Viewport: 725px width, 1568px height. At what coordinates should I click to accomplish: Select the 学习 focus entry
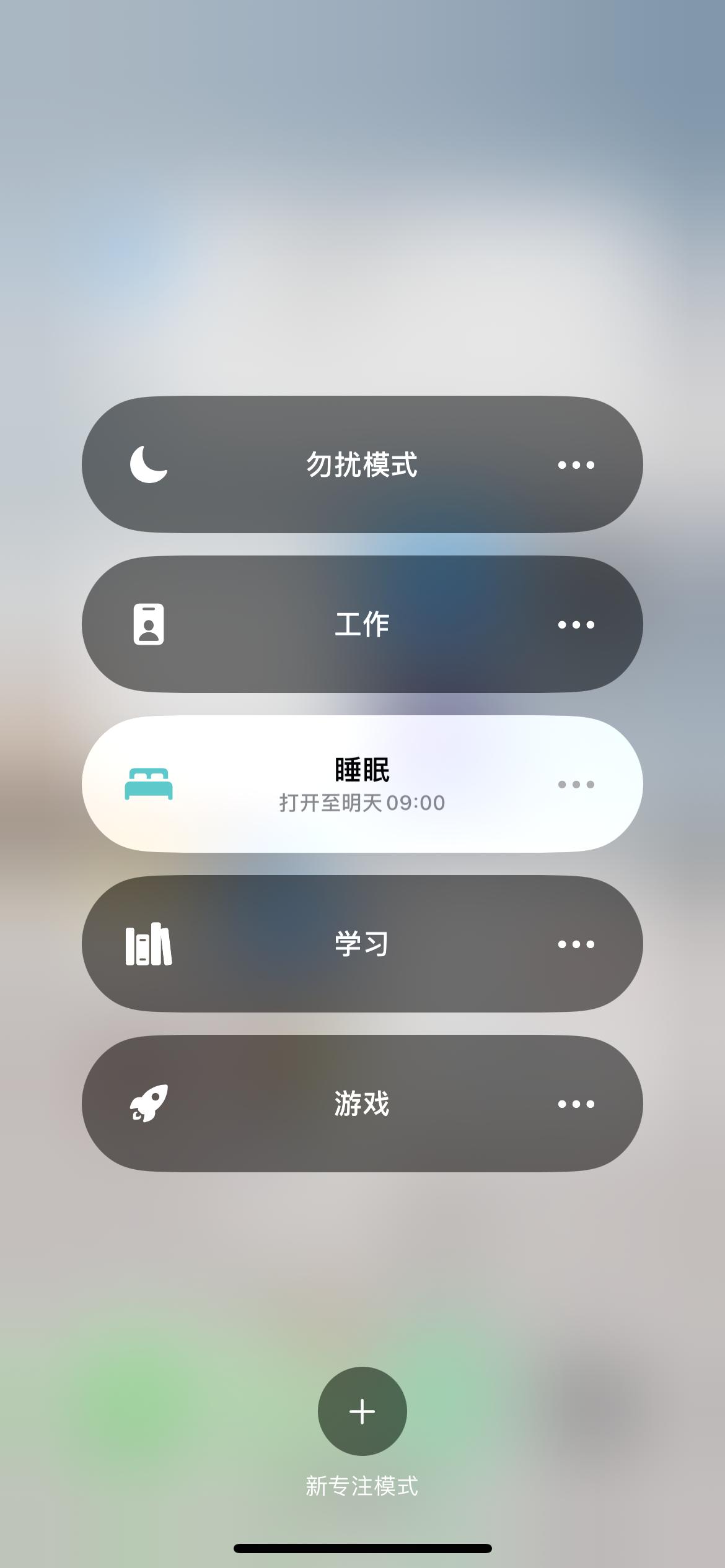(x=362, y=943)
